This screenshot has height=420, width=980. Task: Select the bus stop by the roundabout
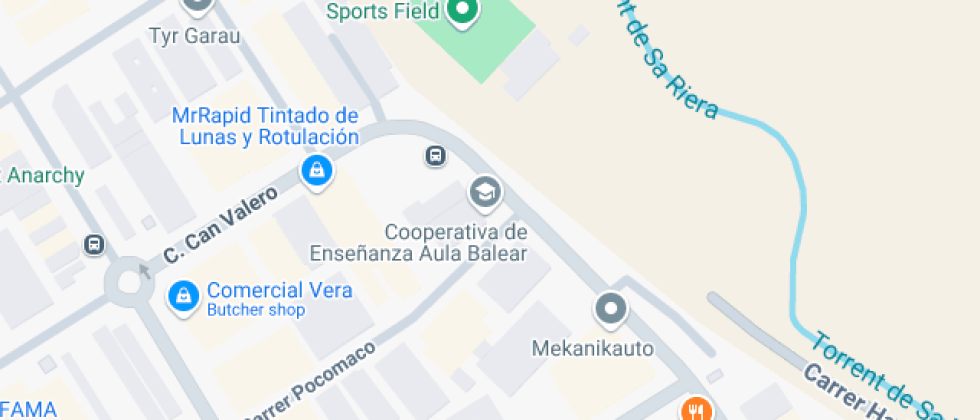94,244
